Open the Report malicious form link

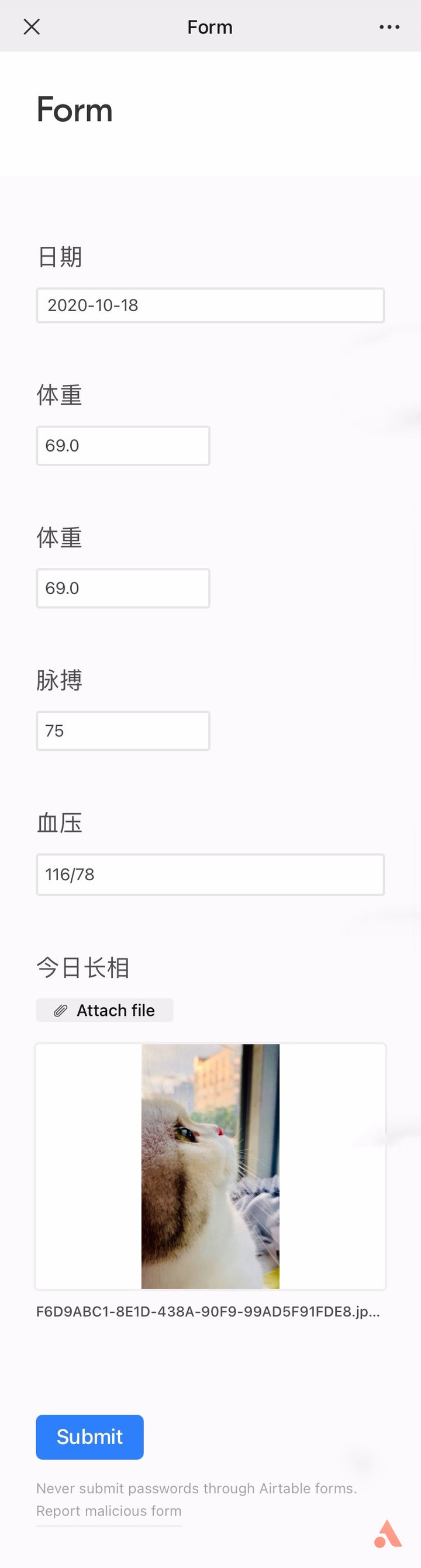tap(109, 1511)
